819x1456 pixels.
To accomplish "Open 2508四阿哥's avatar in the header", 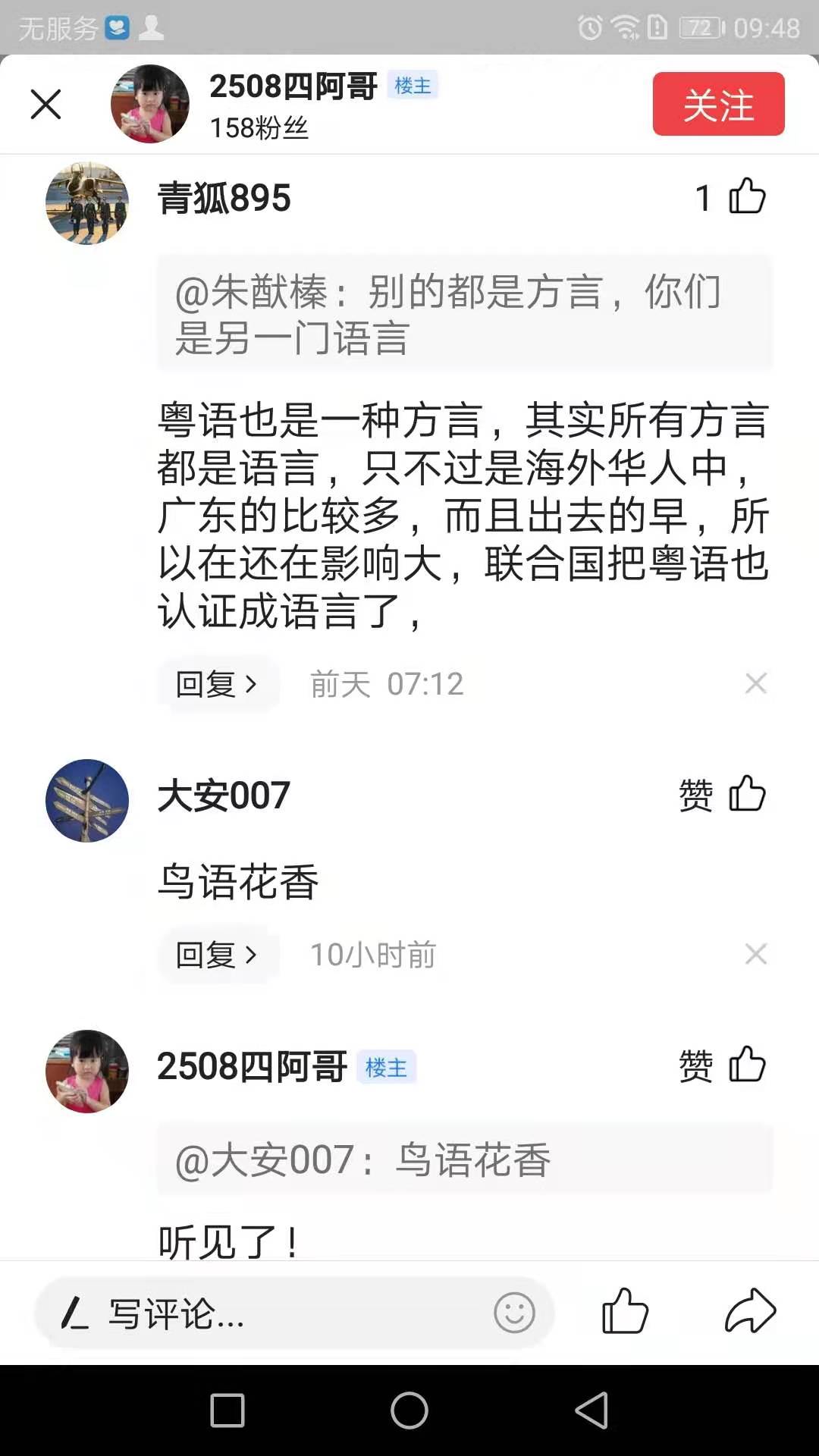I will (x=149, y=104).
